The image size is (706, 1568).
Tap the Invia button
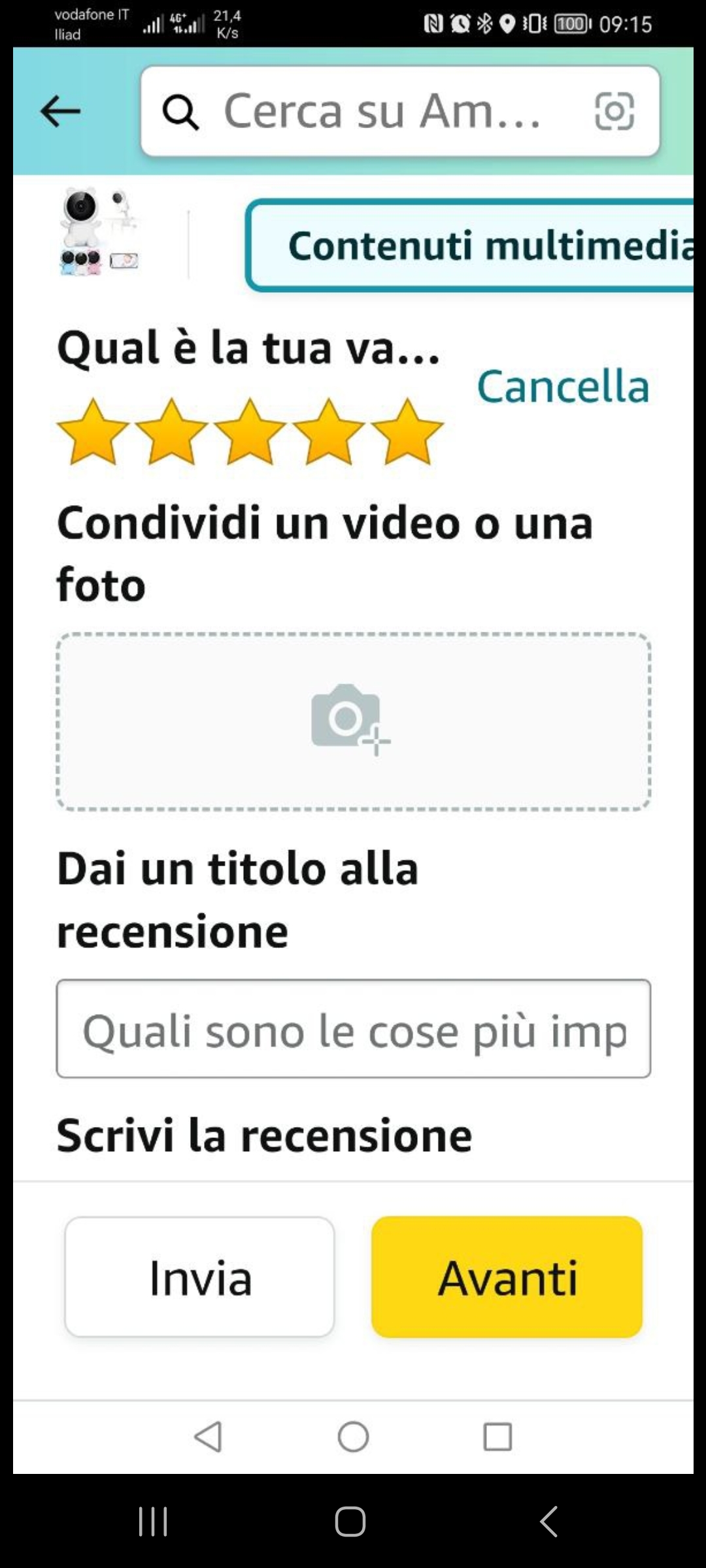point(200,1277)
